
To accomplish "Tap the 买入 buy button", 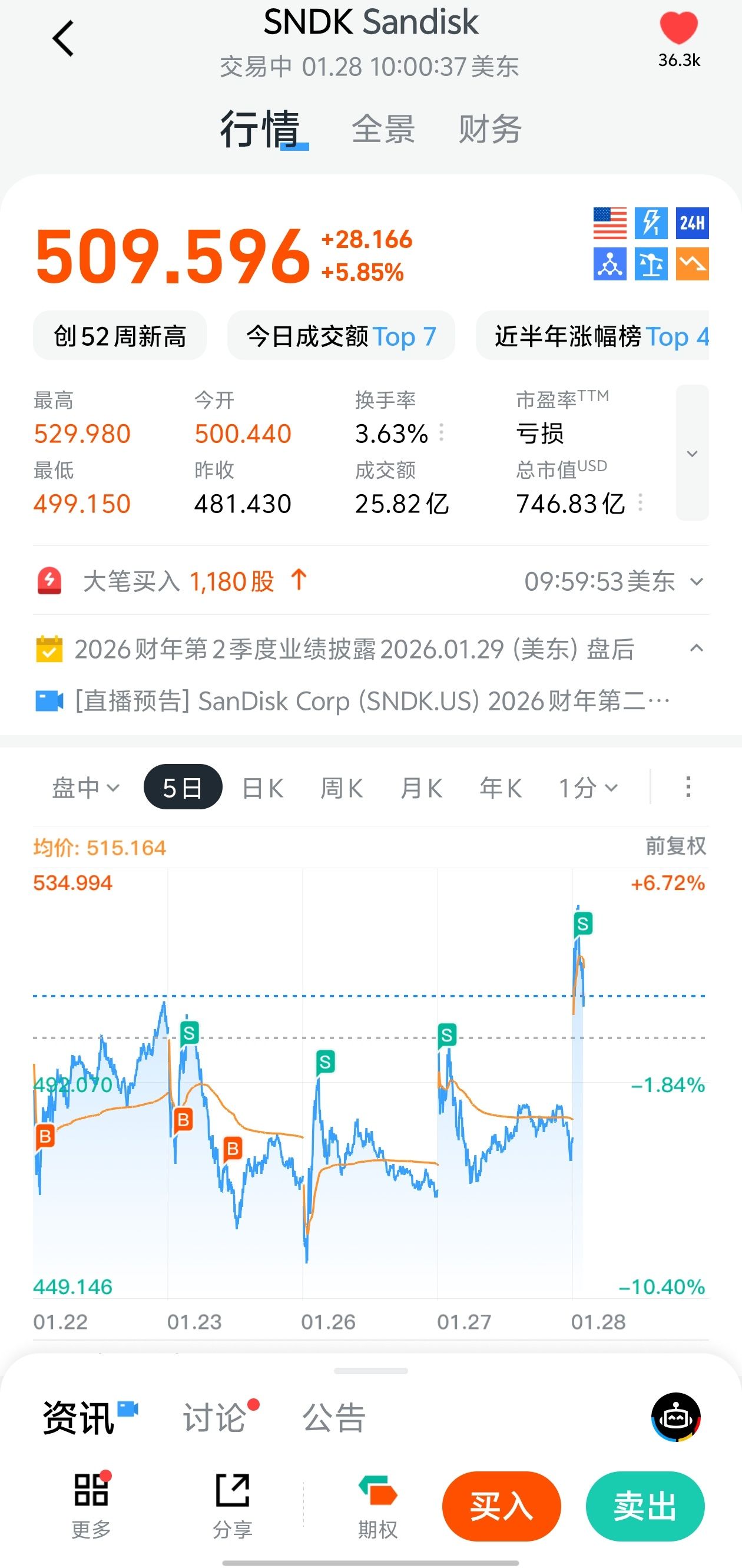I will [x=501, y=1507].
